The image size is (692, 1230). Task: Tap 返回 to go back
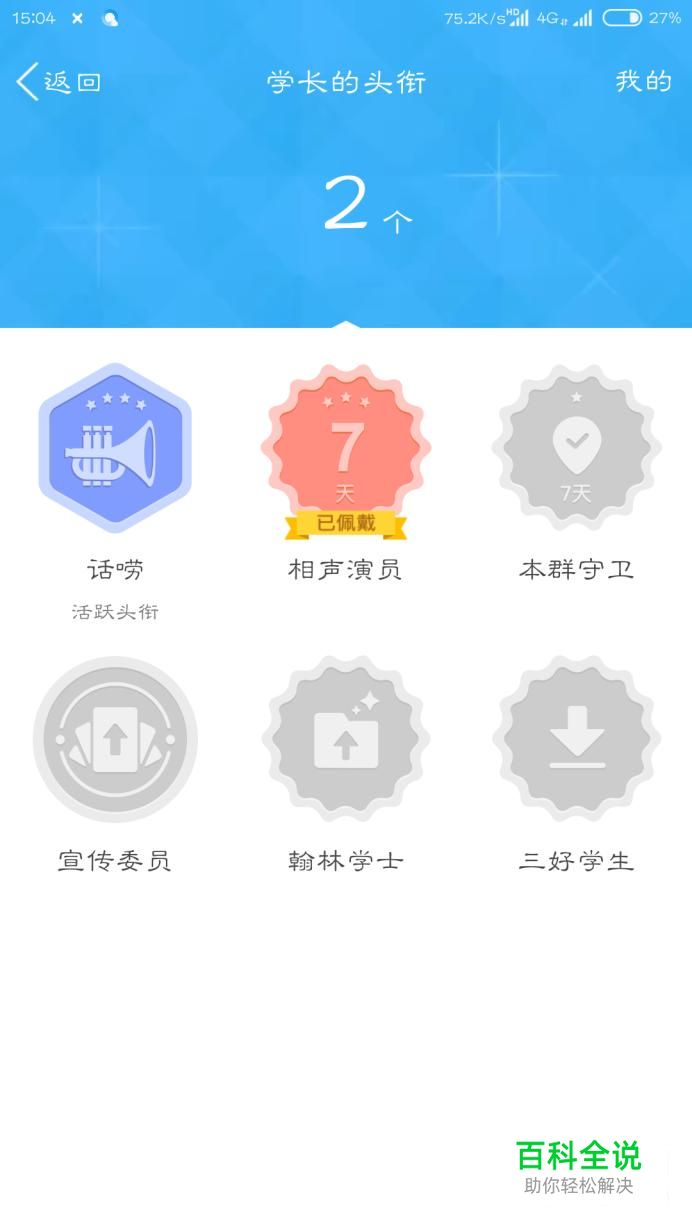pyautogui.click(x=59, y=82)
